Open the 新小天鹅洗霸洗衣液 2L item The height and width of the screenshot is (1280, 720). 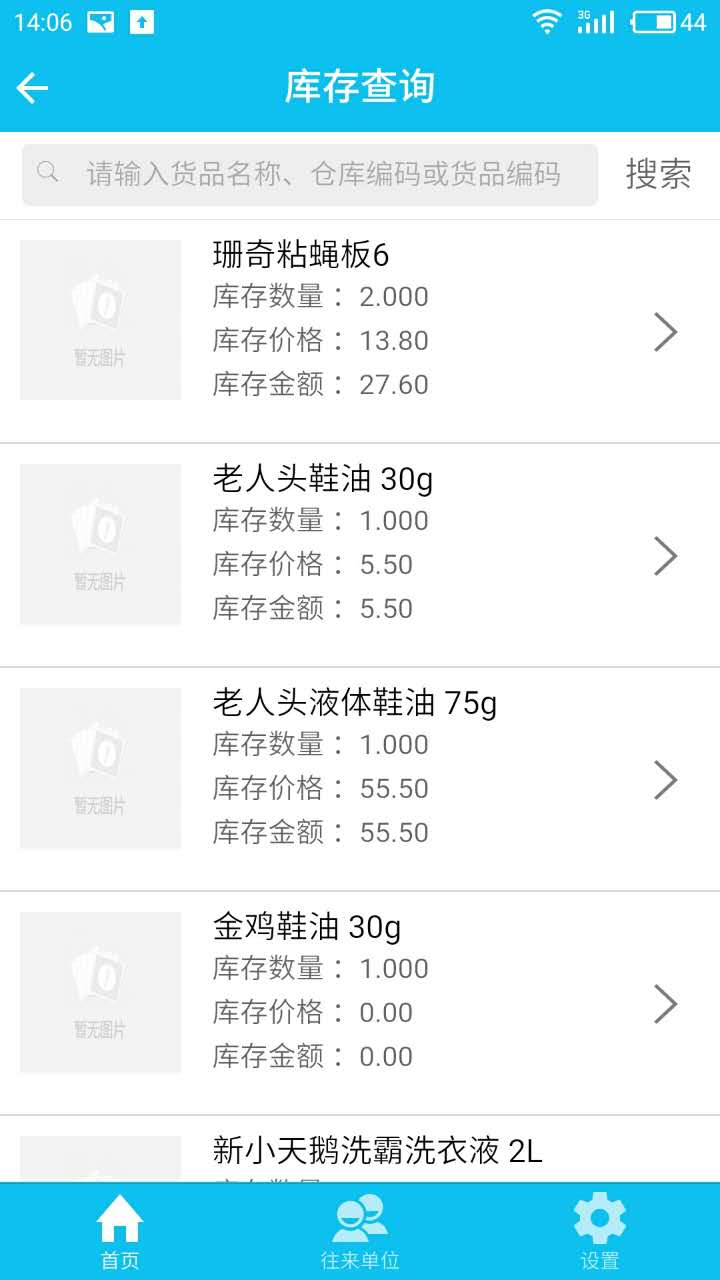click(x=360, y=1150)
